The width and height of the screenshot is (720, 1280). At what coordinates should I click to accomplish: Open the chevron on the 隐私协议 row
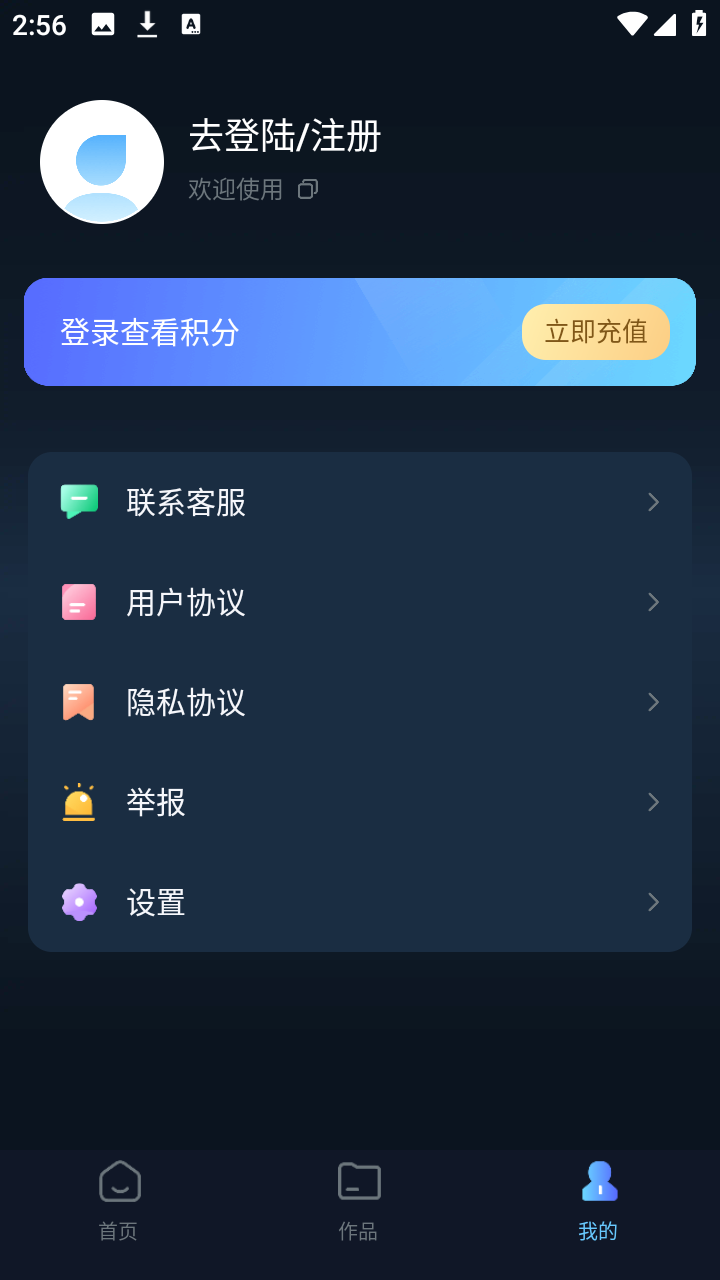point(653,702)
